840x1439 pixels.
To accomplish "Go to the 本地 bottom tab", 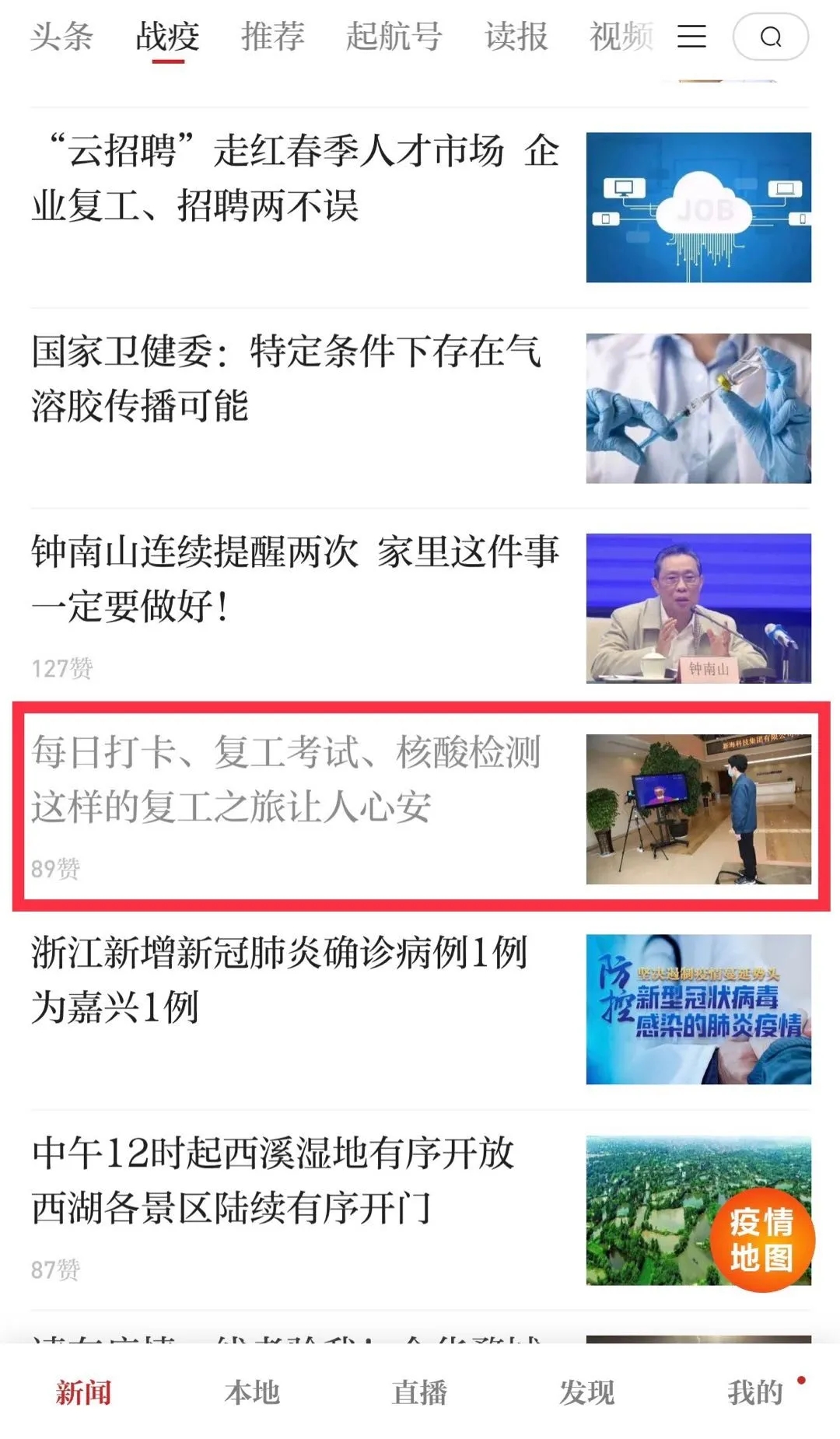I will pyautogui.click(x=252, y=1392).
